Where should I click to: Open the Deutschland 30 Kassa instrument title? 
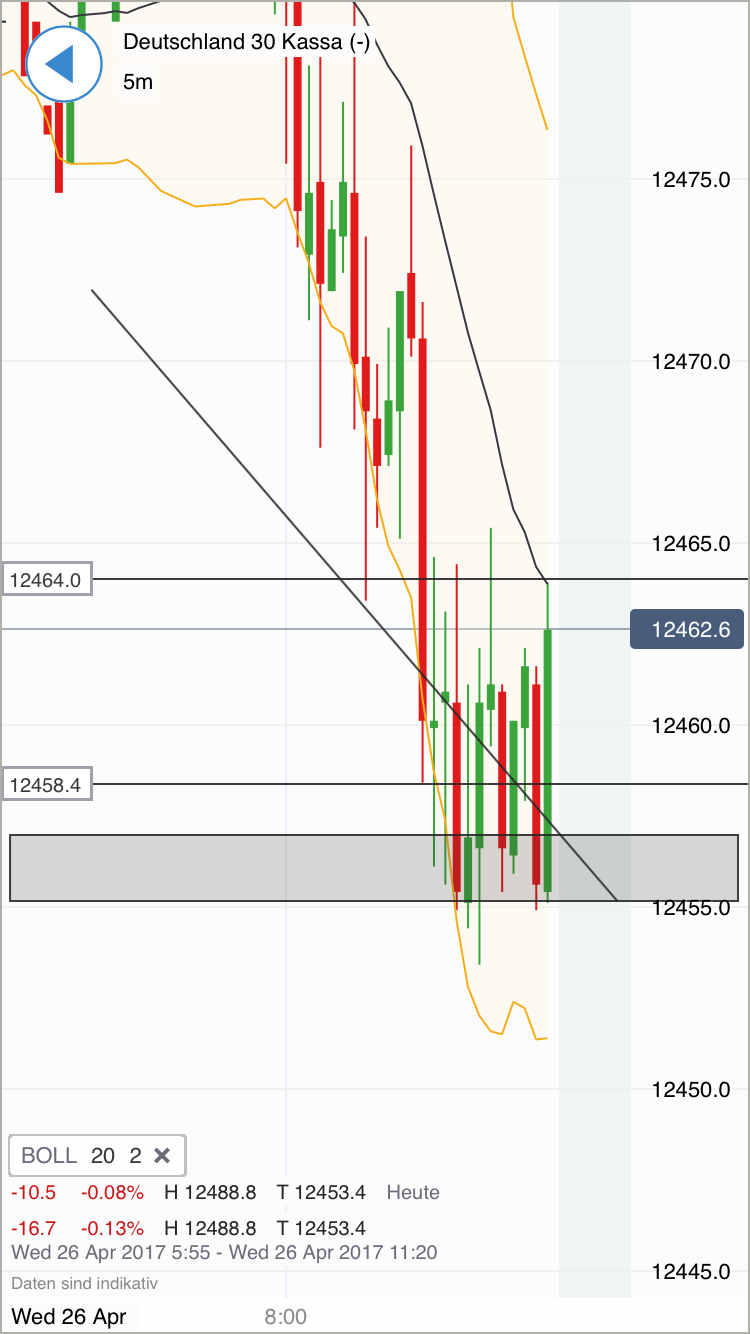[246, 42]
